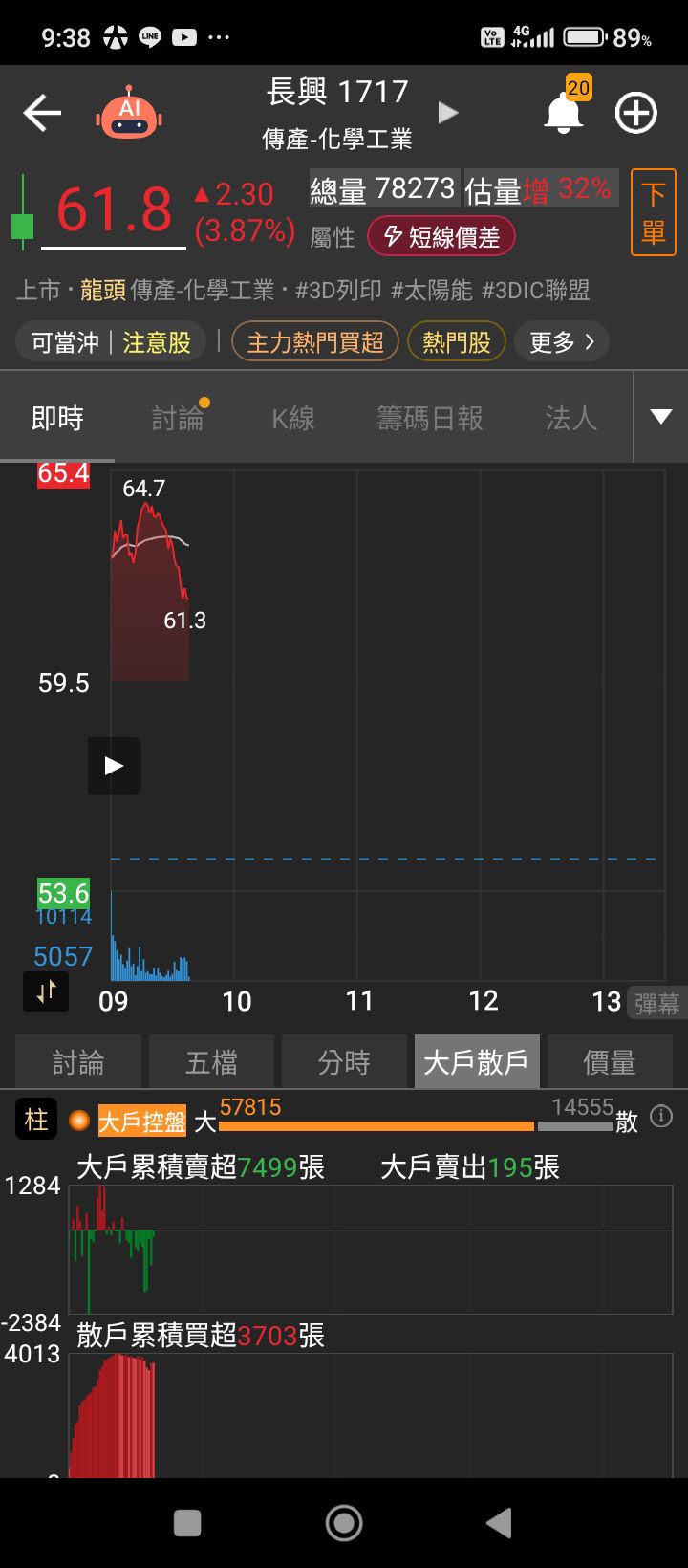Open the AI robot assistant
The width and height of the screenshot is (688, 1568).
coord(129,114)
